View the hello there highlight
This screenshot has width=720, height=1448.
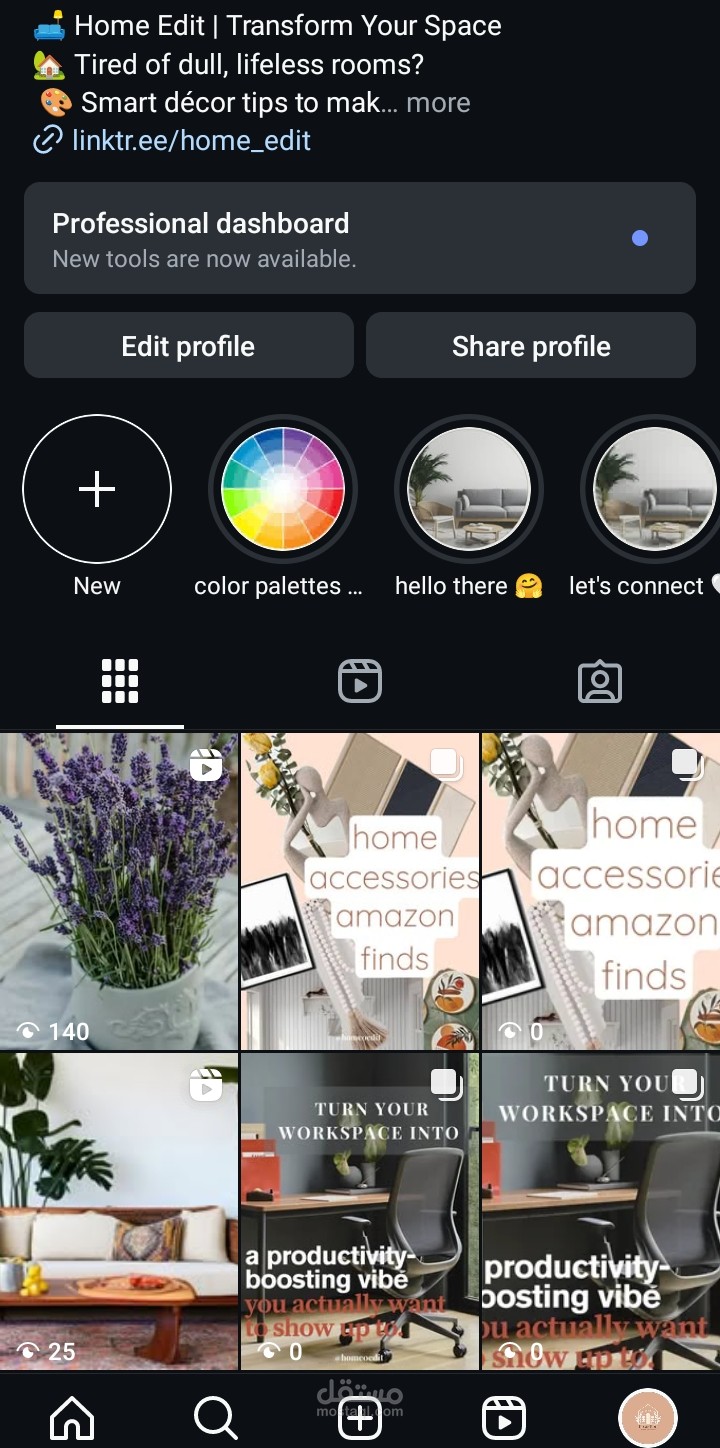point(469,490)
